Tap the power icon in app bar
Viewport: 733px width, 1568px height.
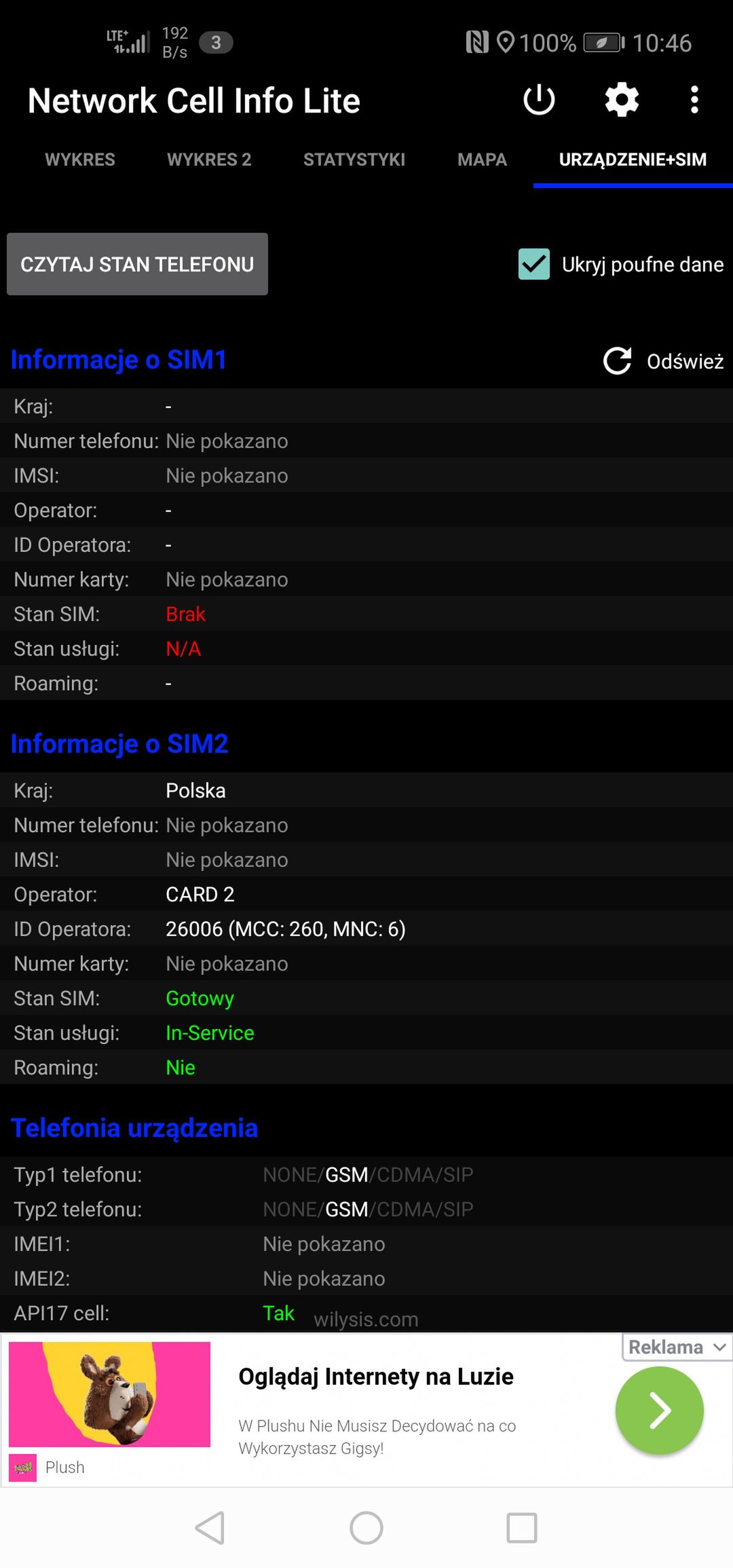(540, 100)
